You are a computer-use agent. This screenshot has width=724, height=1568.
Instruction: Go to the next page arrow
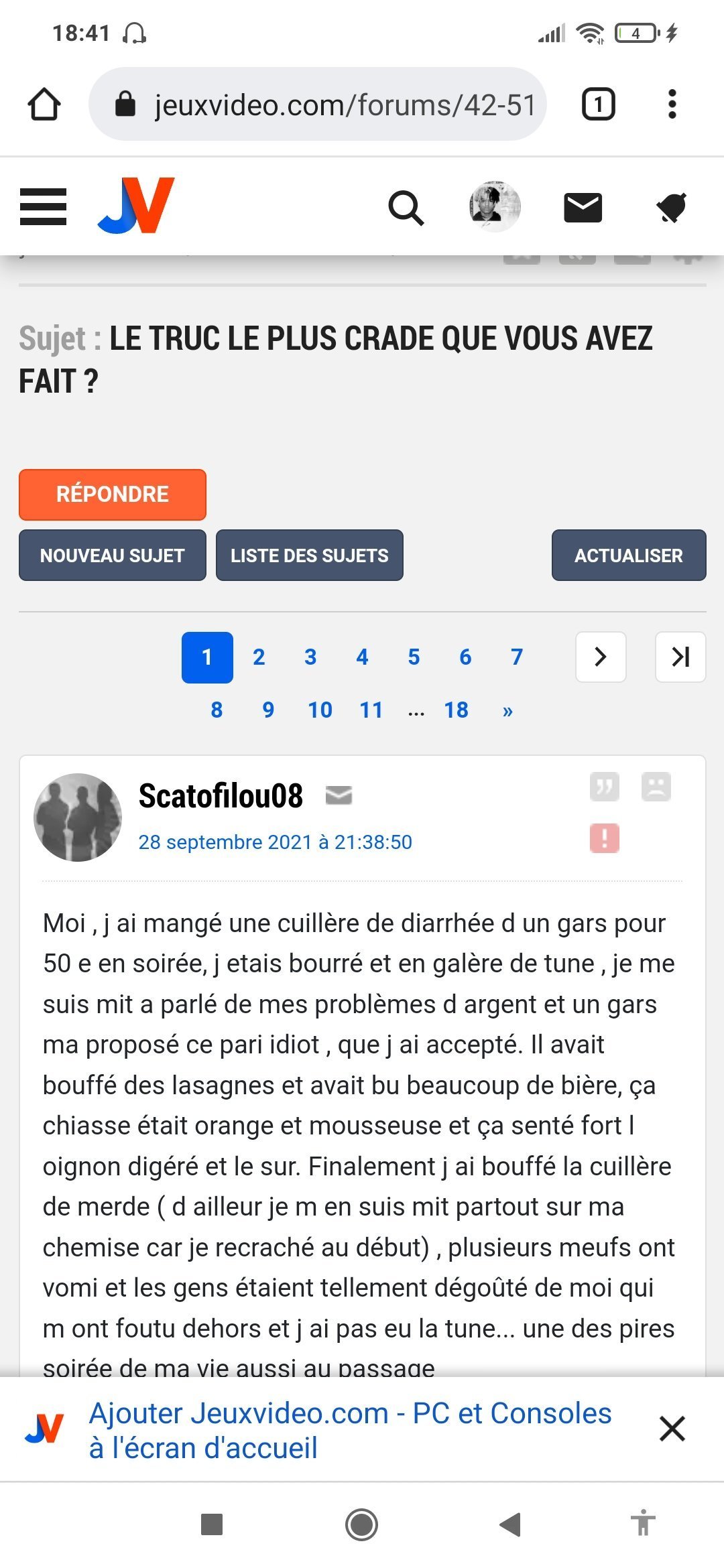pos(601,657)
